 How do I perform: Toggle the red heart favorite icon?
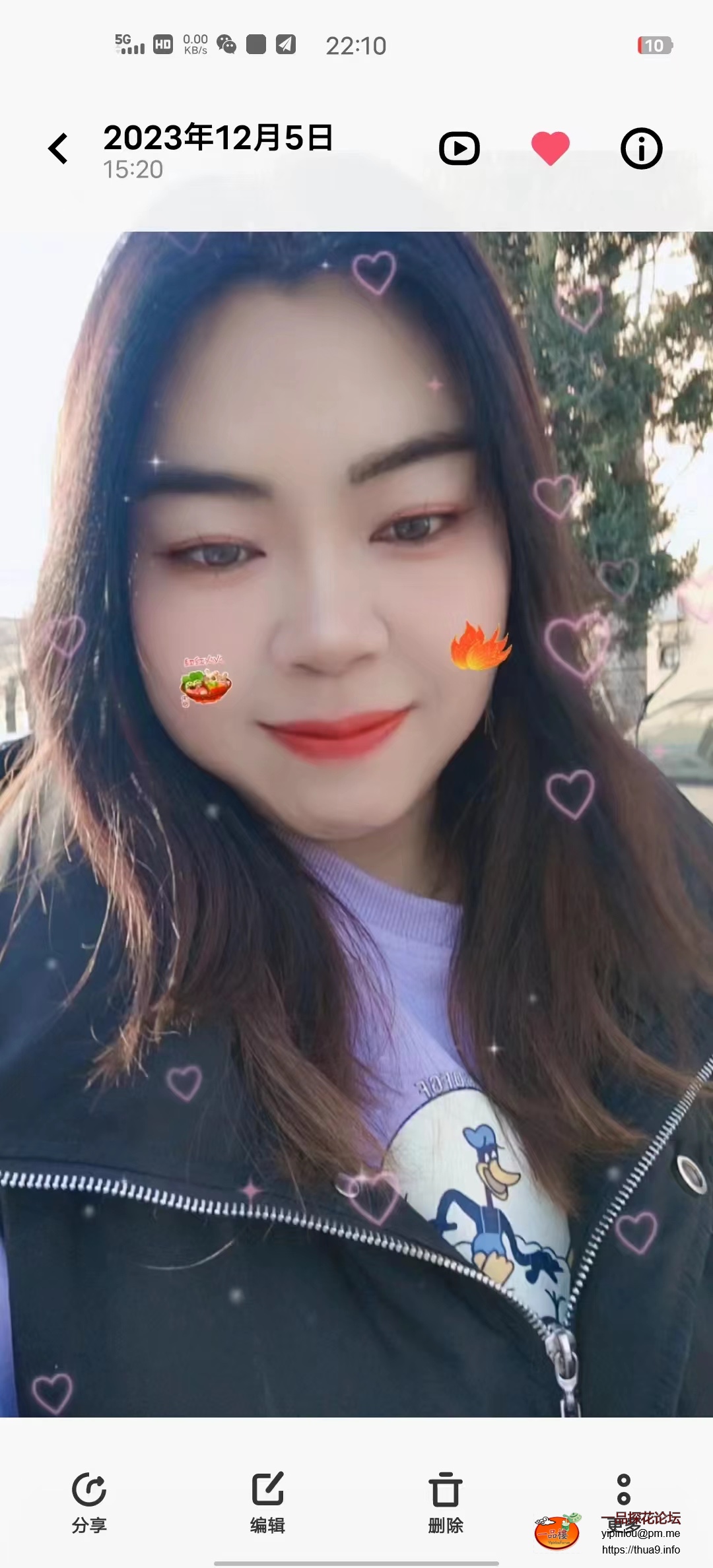pyautogui.click(x=550, y=148)
